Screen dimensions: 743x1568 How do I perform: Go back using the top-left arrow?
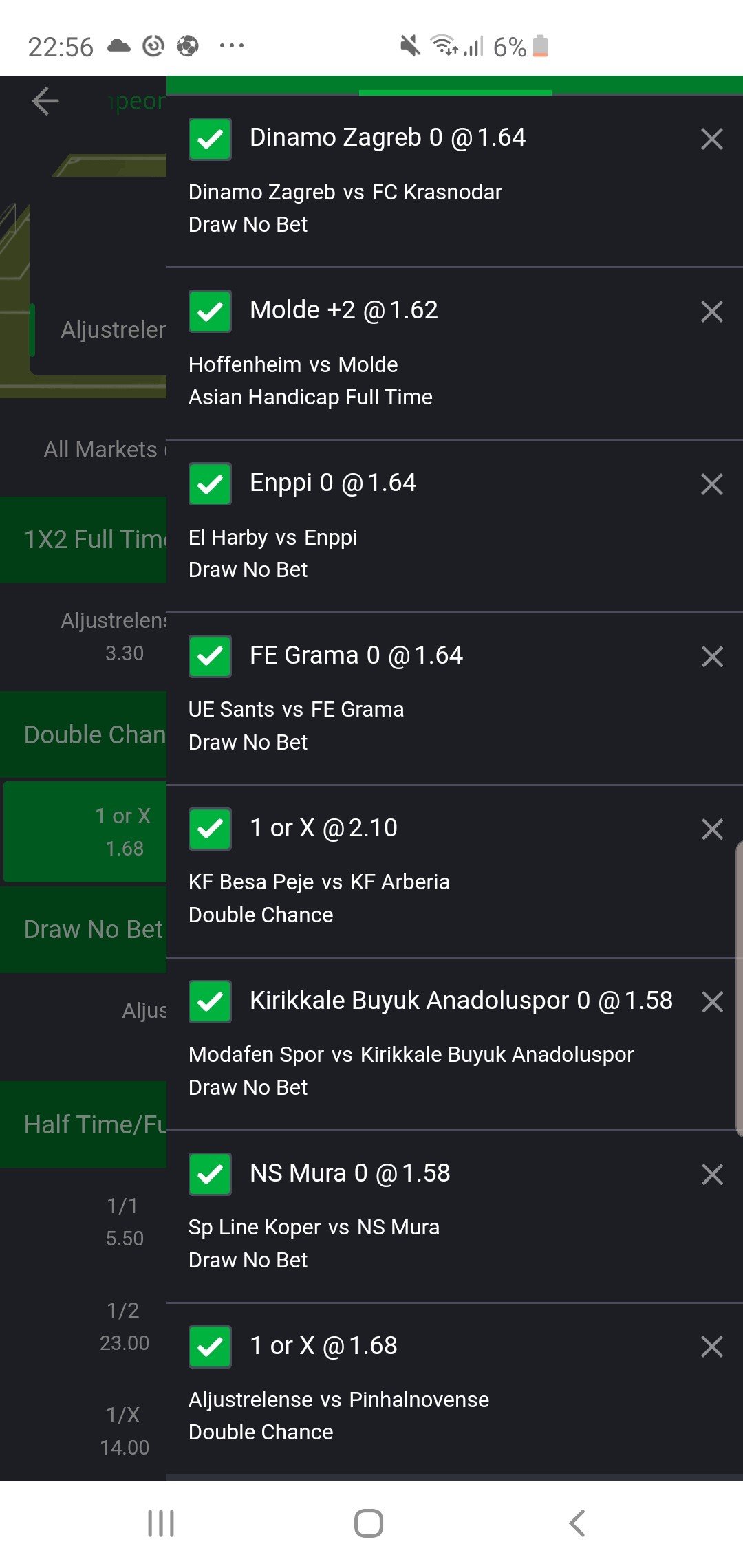pyautogui.click(x=45, y=101)
